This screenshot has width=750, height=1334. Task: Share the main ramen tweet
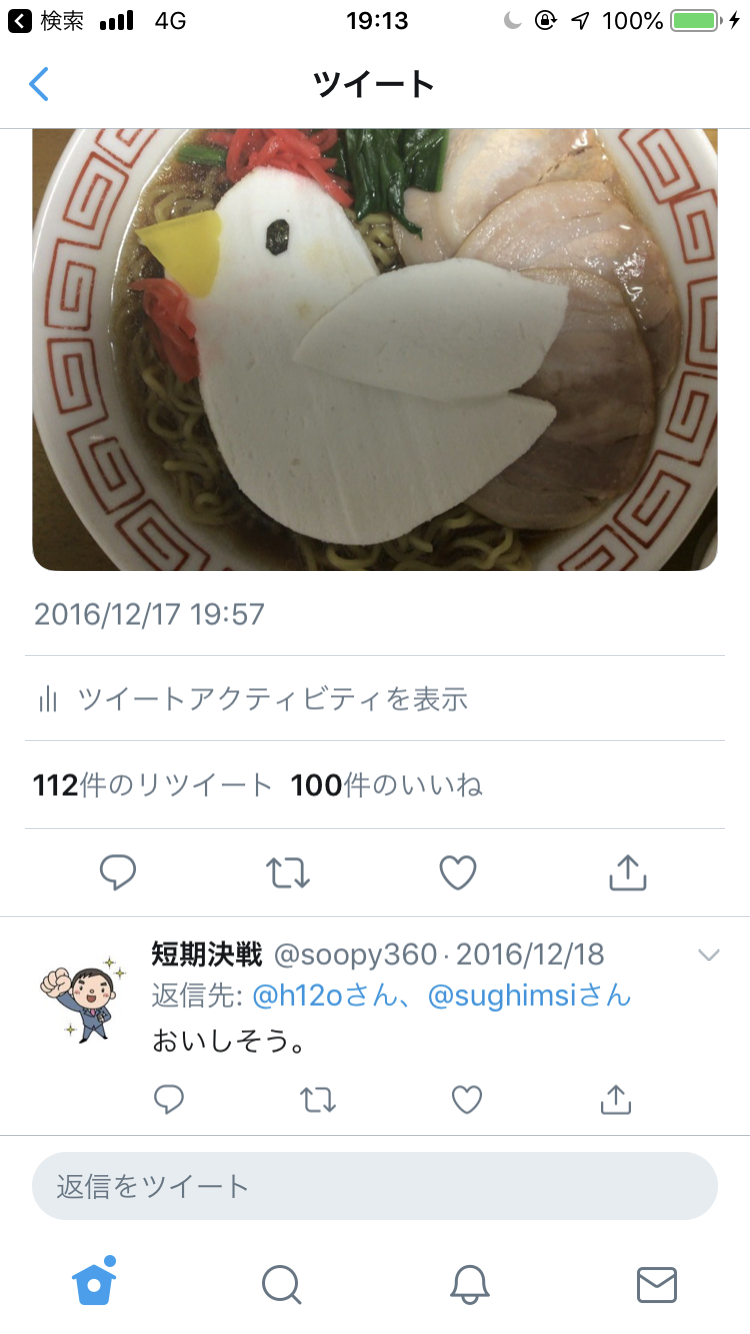coord(628,873)
